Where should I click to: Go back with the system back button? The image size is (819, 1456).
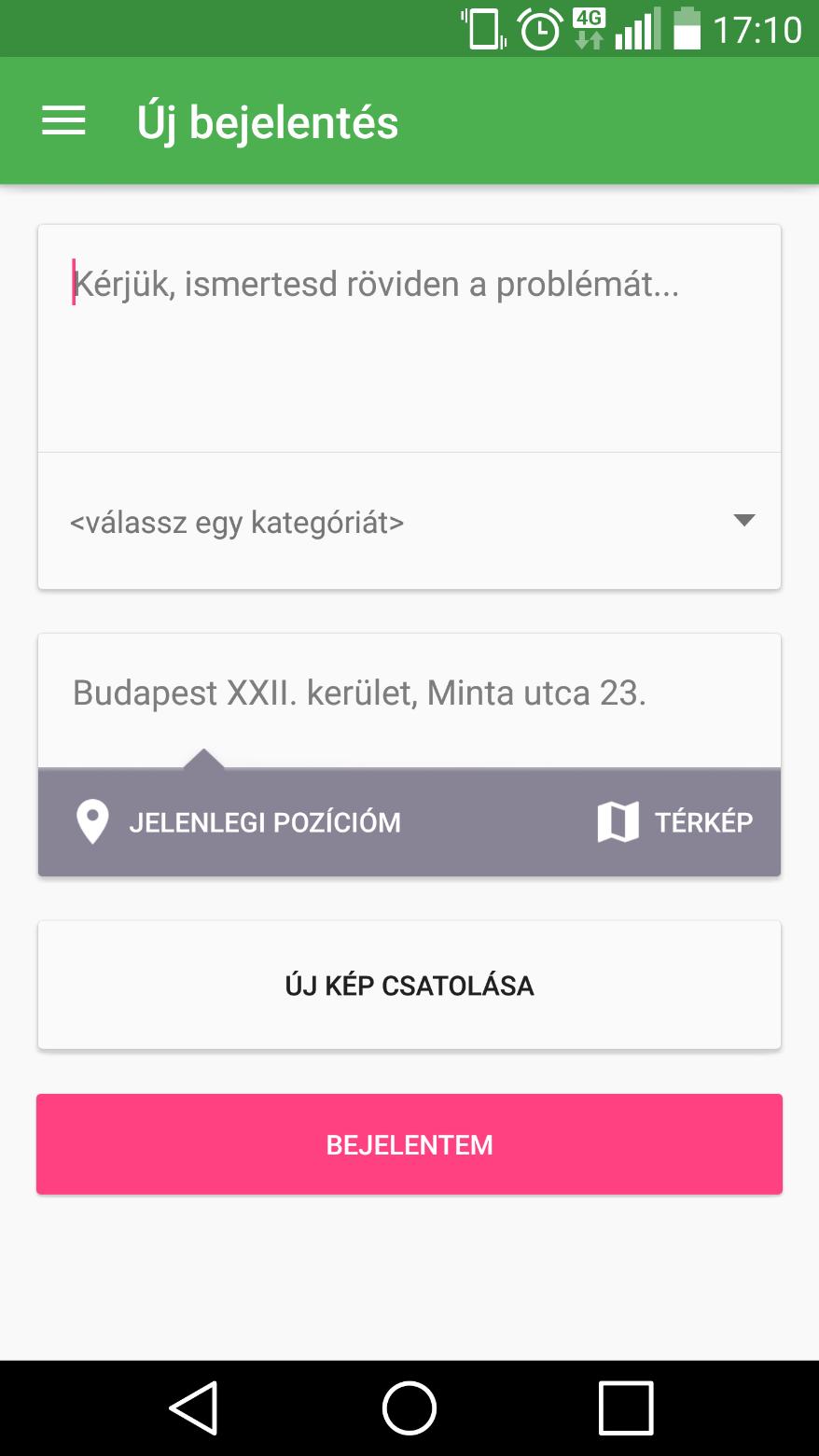[193, 1407]
